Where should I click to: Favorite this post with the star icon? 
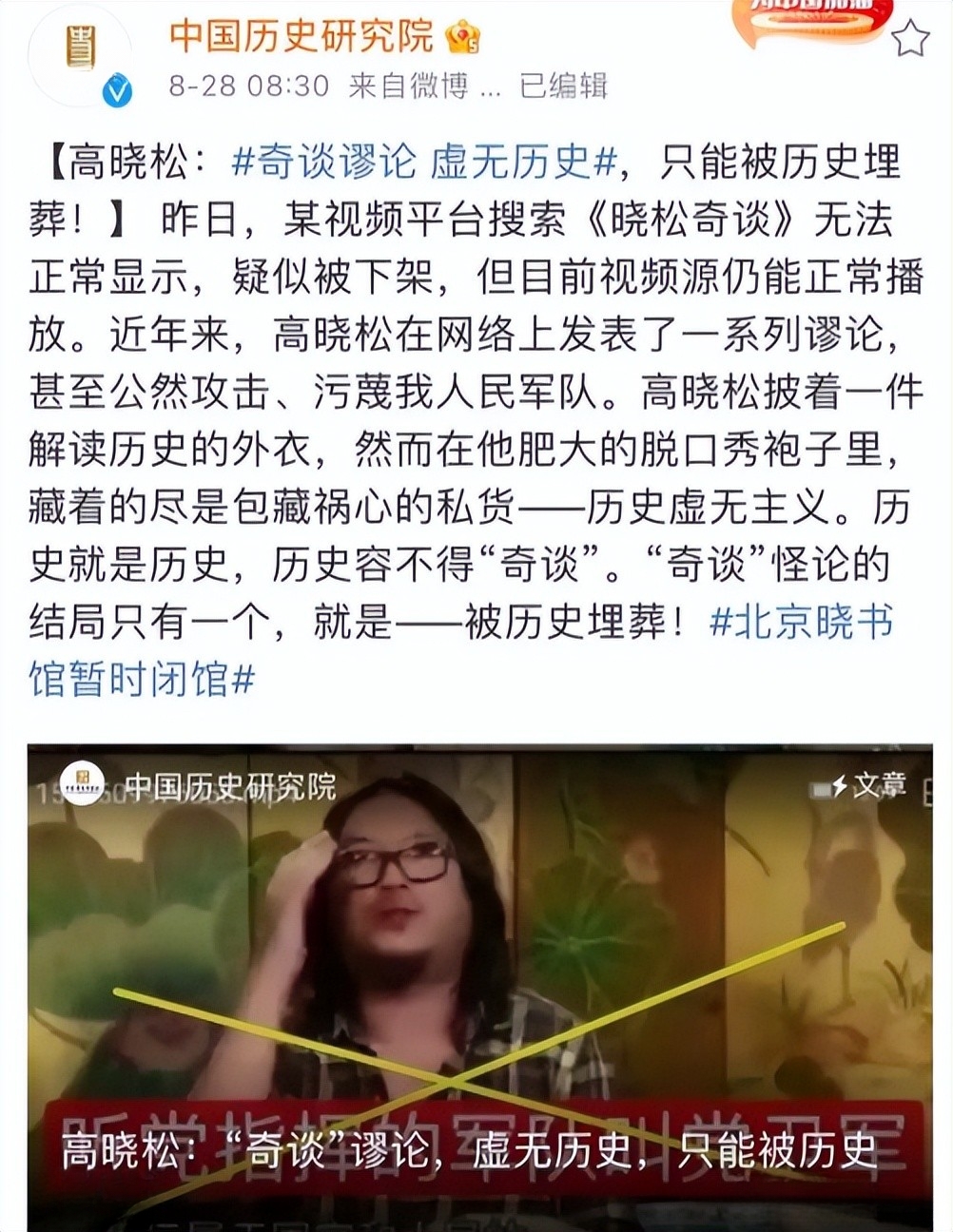909,39
